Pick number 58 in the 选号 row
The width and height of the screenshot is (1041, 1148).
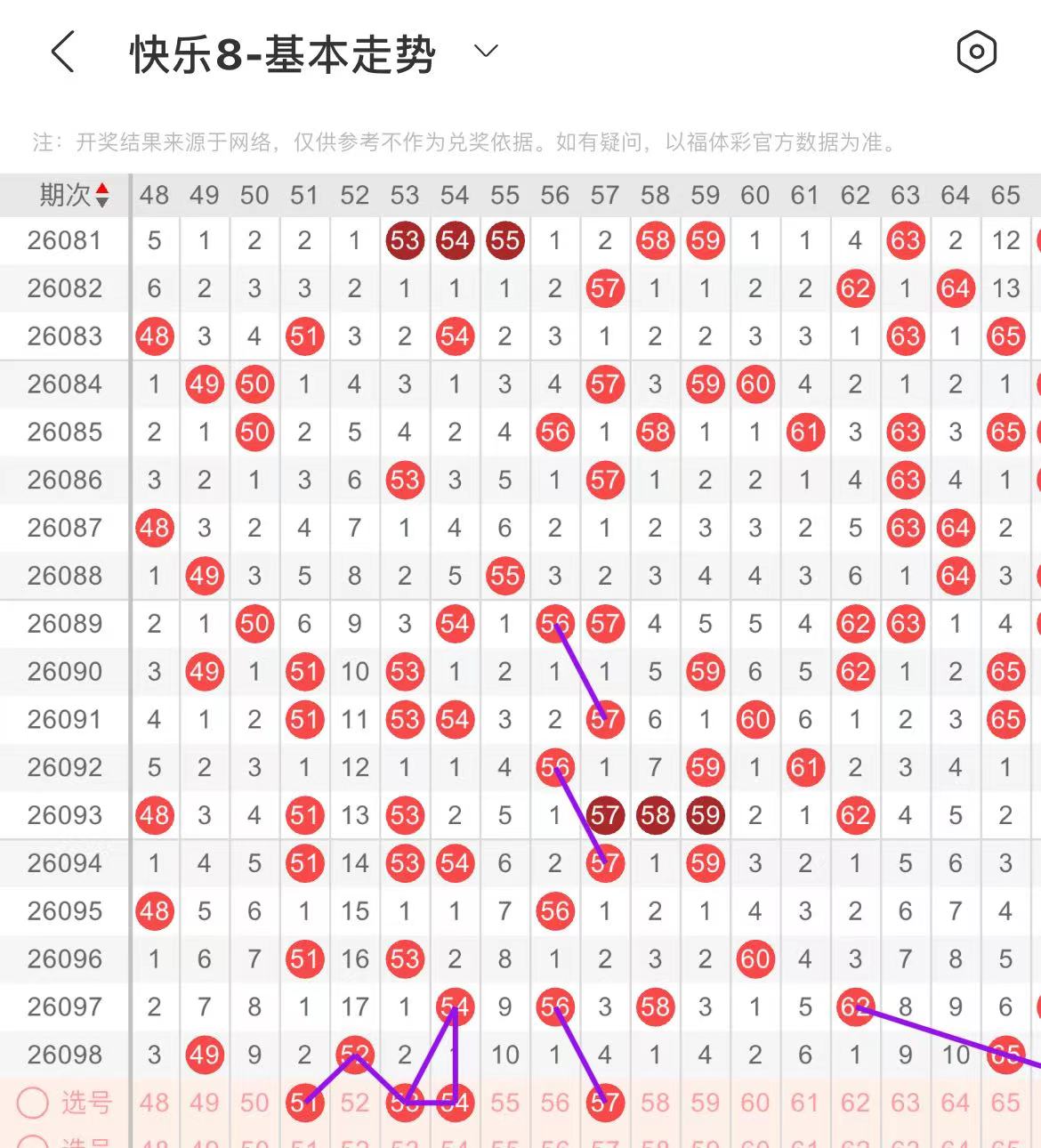[x=655, y=1103]
